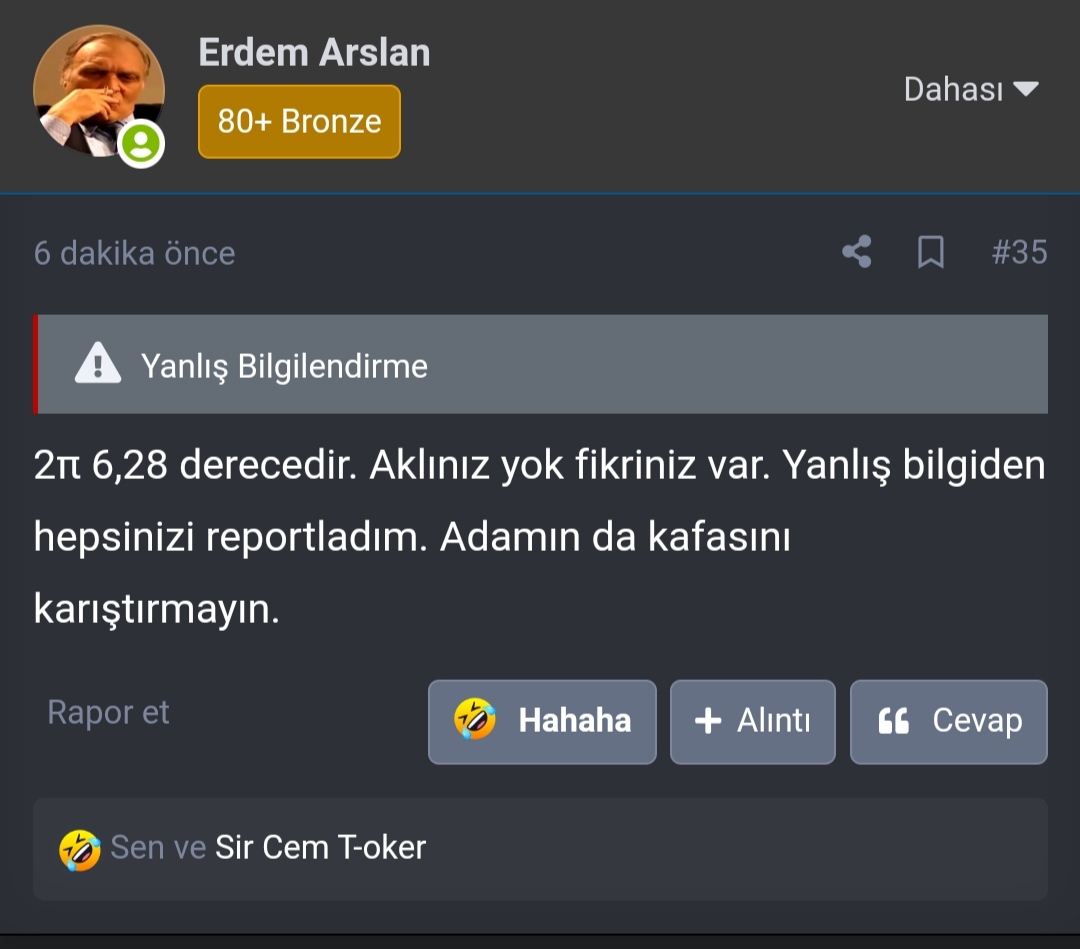Add post to multi-quote with Alıntı
This screenshot has width=1080, height=949.
click(x=752, y=721)
